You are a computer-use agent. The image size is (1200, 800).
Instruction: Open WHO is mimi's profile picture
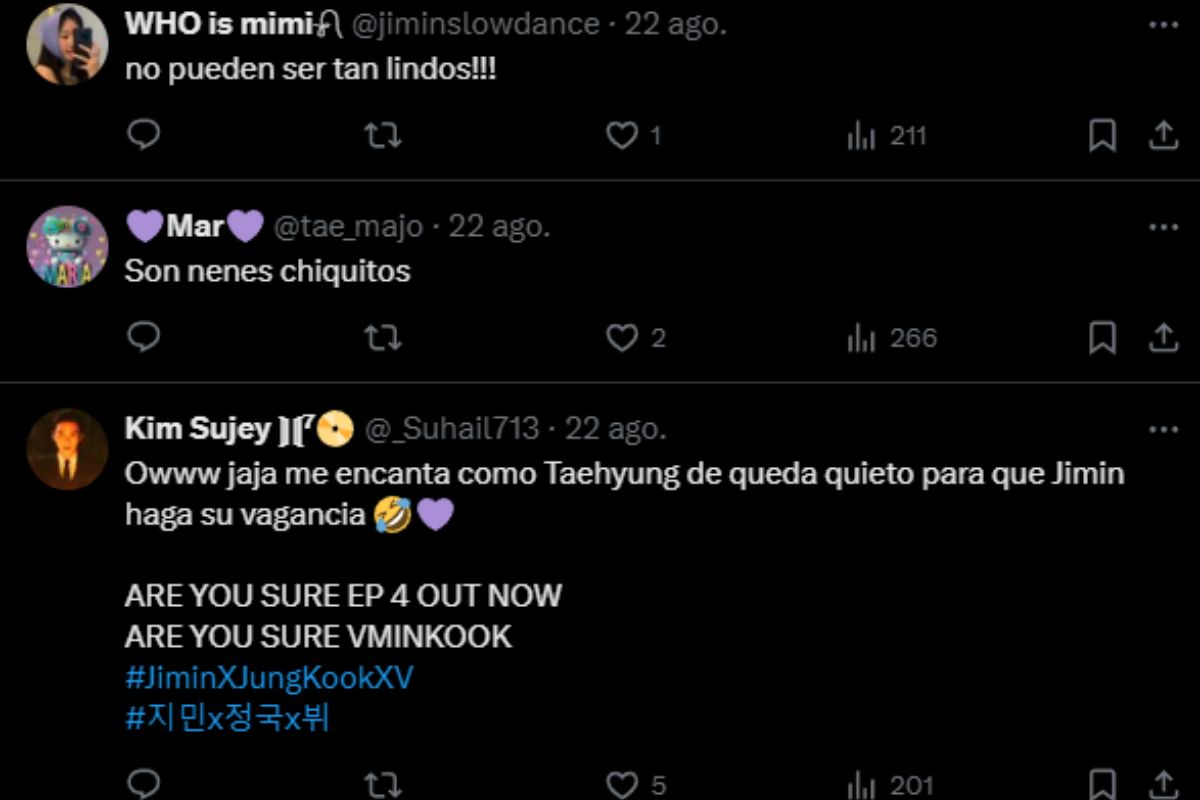coord(67,44)
